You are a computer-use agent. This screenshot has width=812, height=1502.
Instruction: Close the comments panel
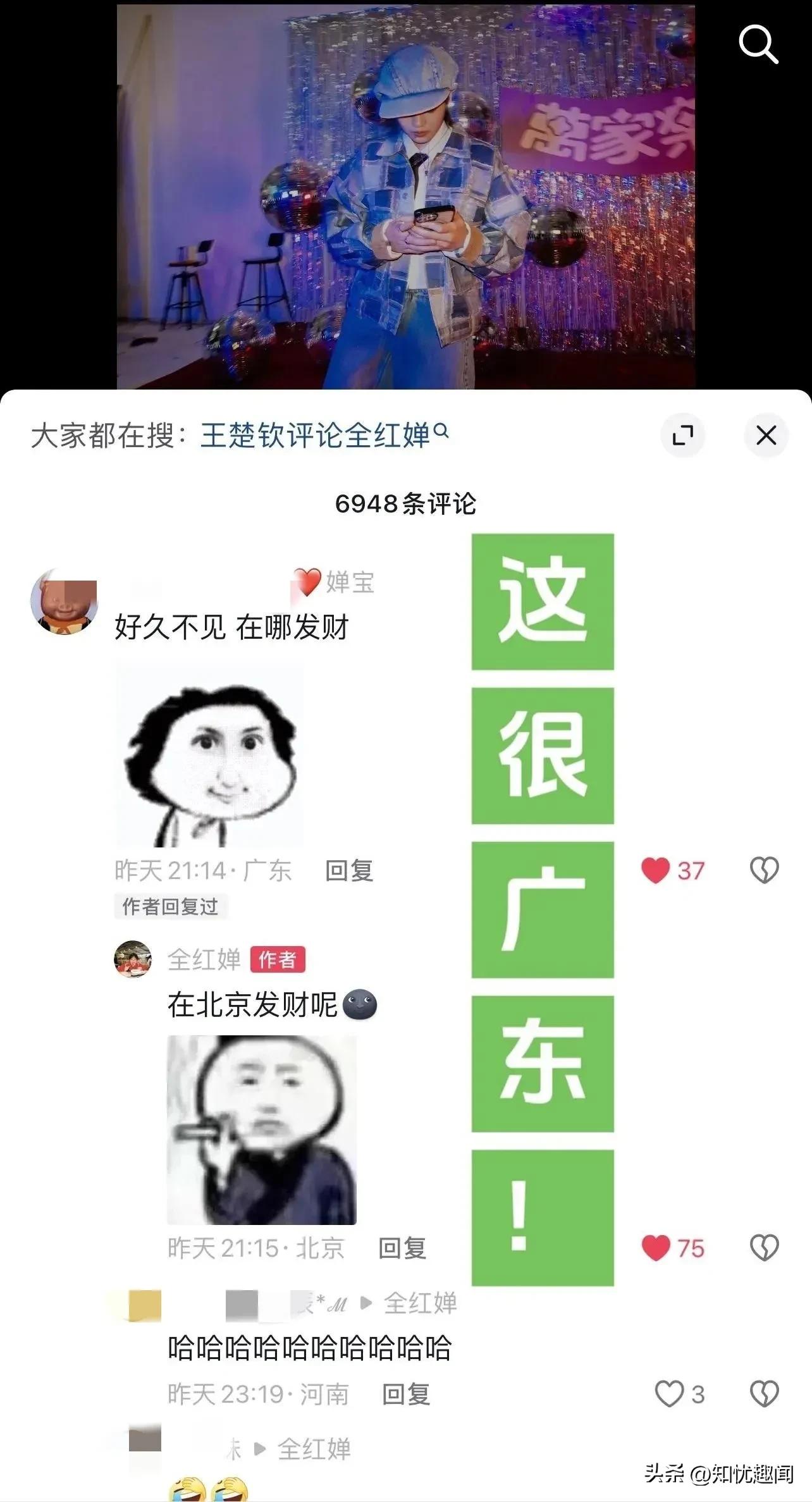(766, 435)
